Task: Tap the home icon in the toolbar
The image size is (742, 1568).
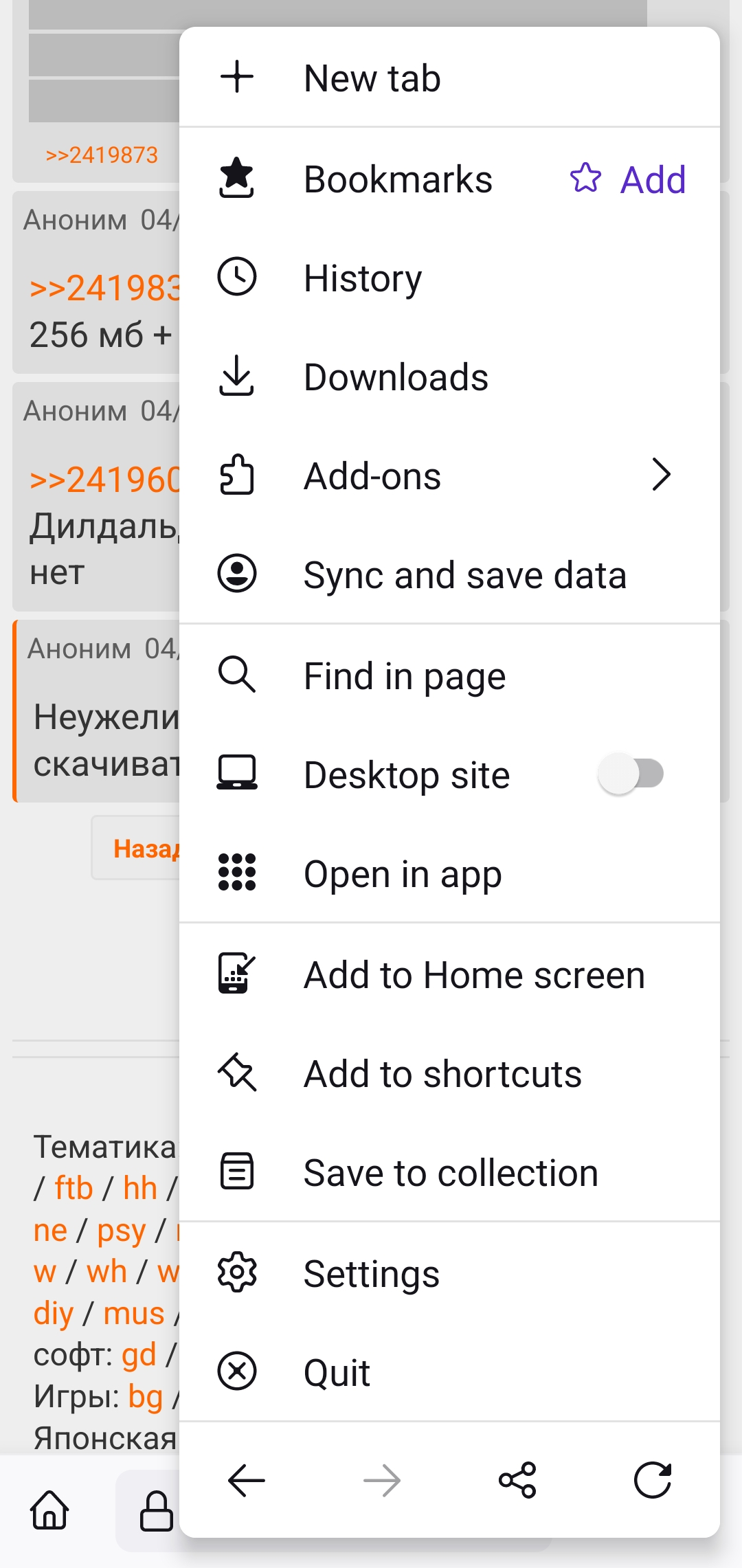Action: 49,1510
